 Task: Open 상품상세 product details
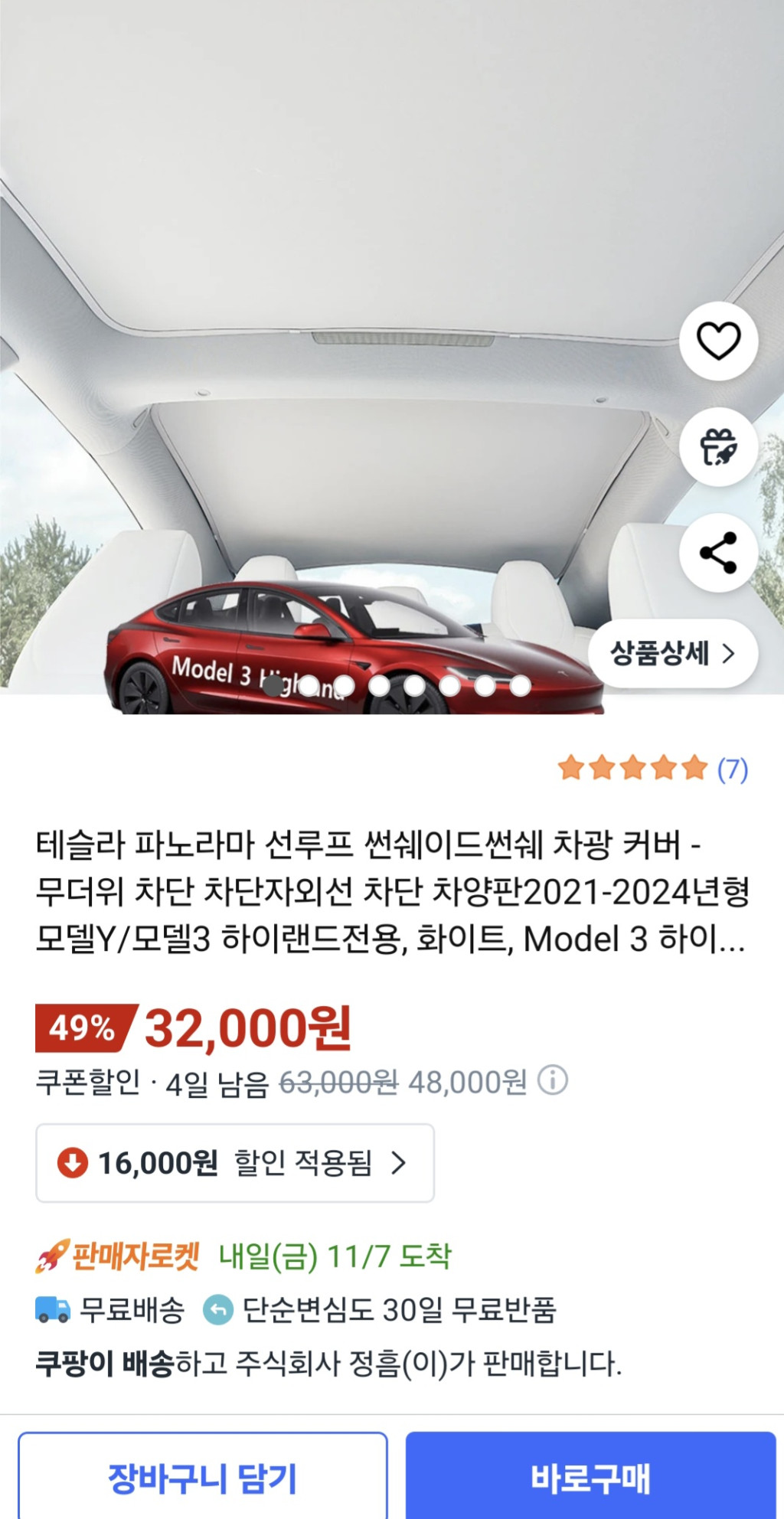[x=672, y=654]
